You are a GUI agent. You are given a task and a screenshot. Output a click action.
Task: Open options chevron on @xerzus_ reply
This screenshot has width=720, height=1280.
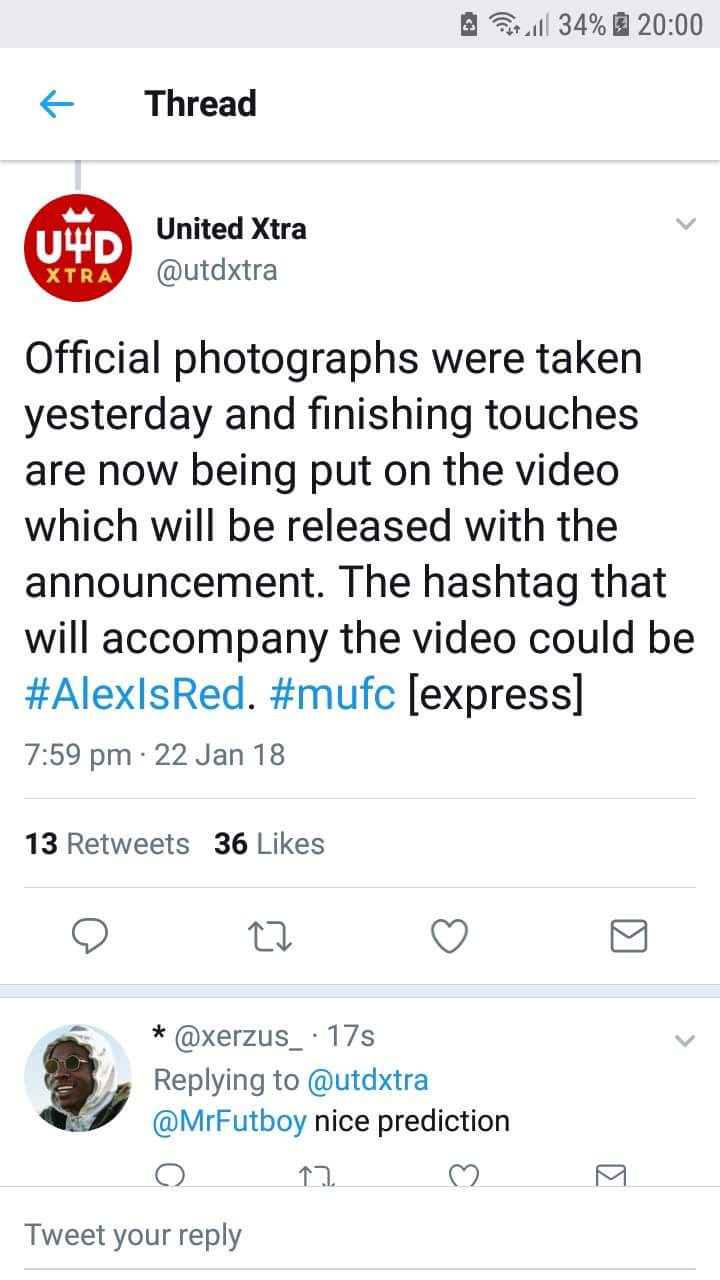tap(685, 1041)
